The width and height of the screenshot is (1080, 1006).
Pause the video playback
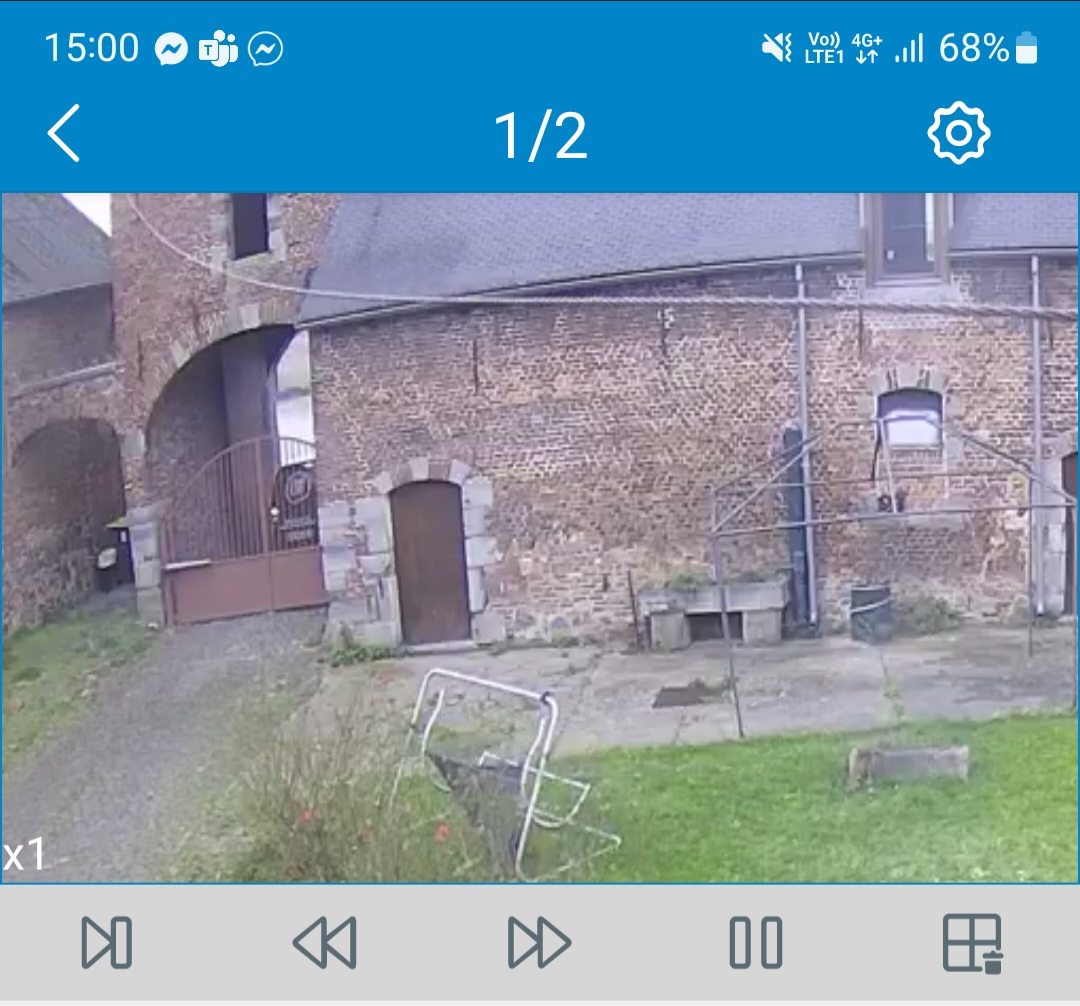(x=756, y=943)
